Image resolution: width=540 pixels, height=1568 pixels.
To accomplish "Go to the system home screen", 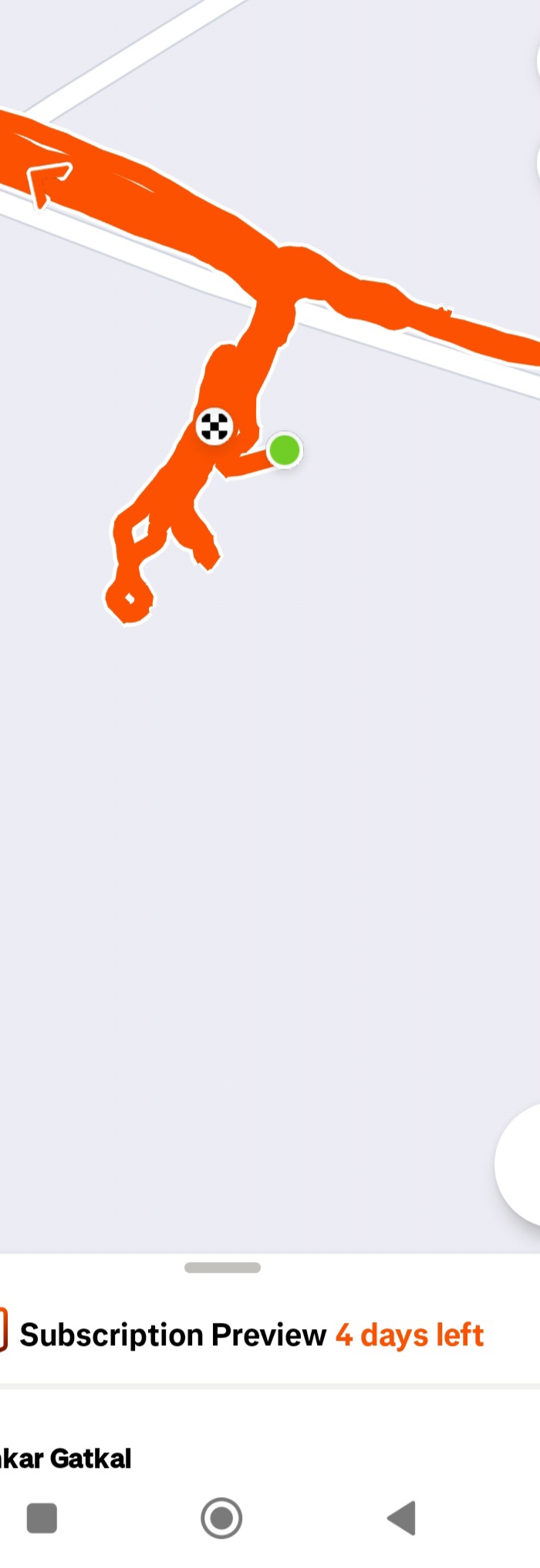I will coord(221,1518).
